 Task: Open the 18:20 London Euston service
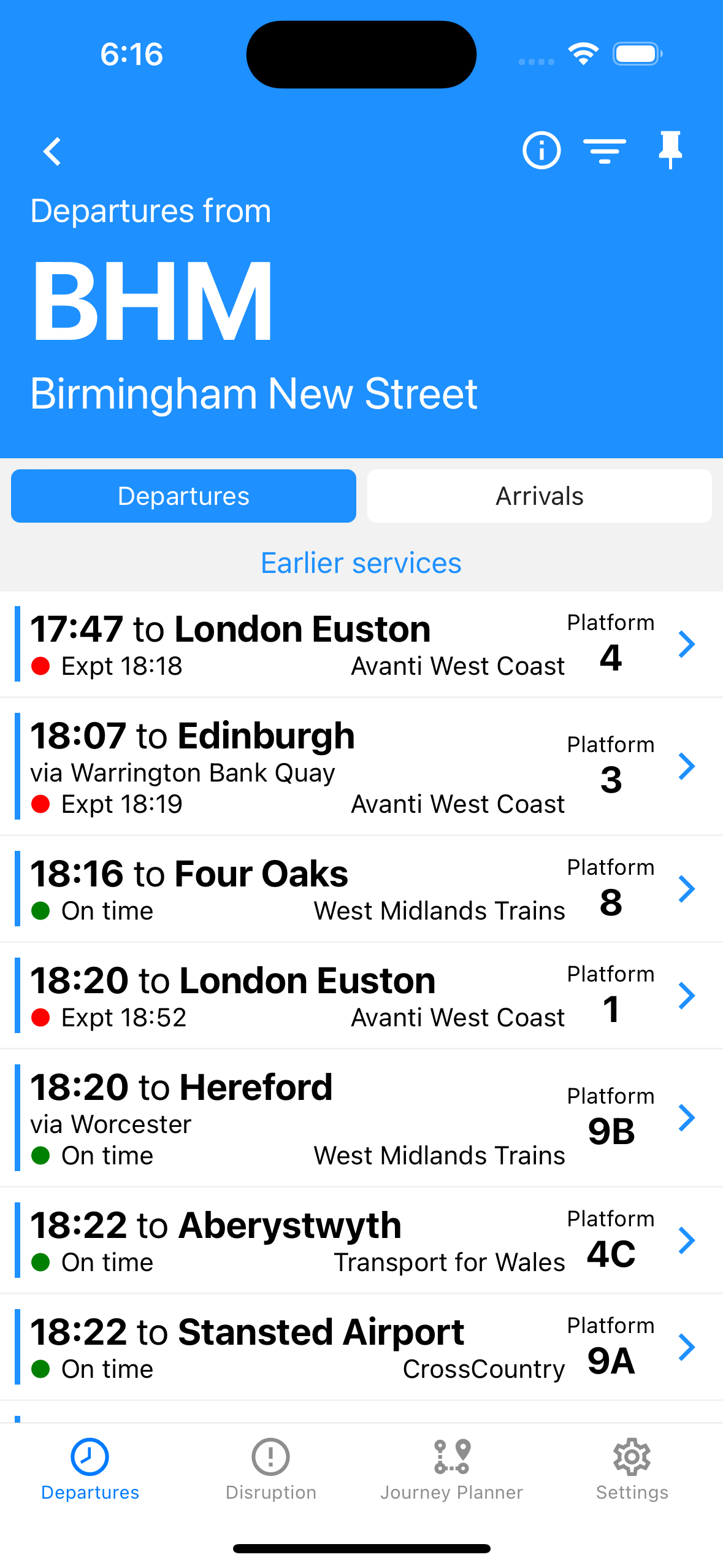(x=361, y=996)
